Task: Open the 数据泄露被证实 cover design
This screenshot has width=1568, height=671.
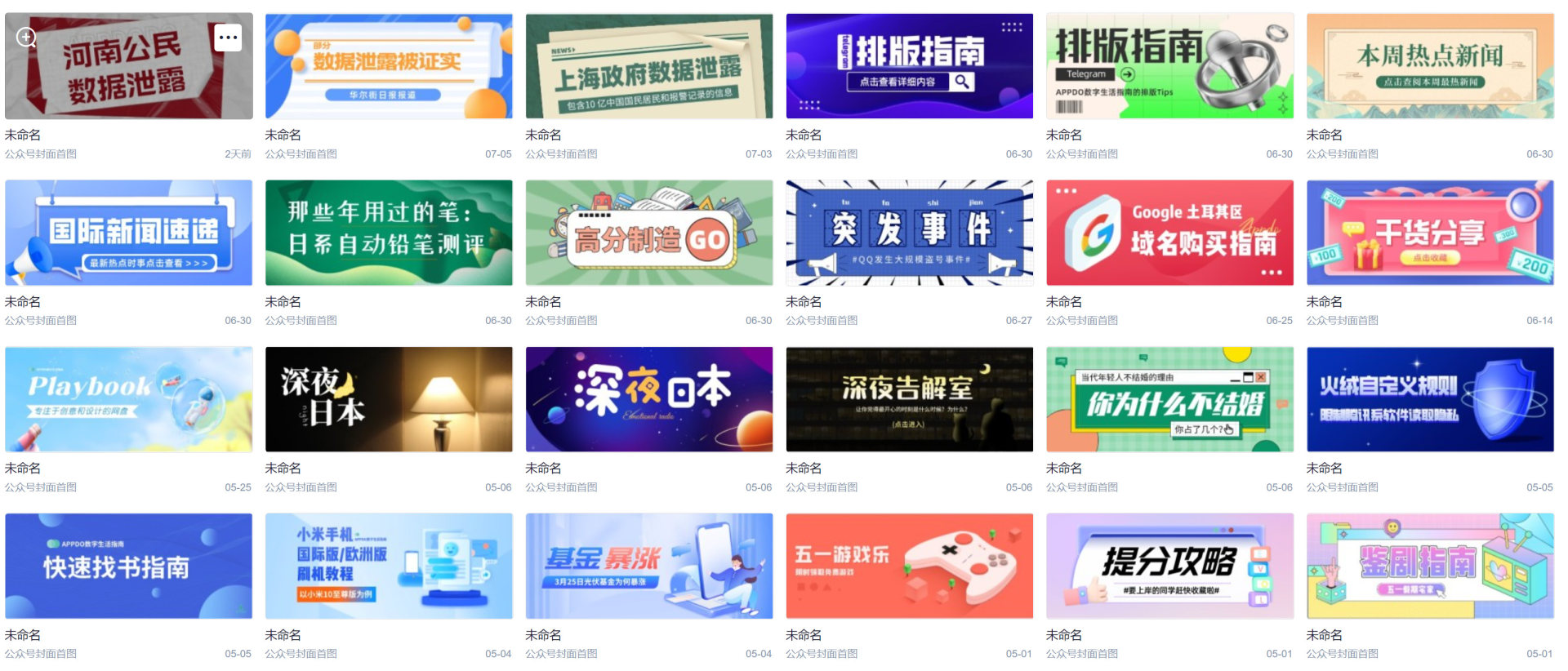Action: (x=389, y=66)
